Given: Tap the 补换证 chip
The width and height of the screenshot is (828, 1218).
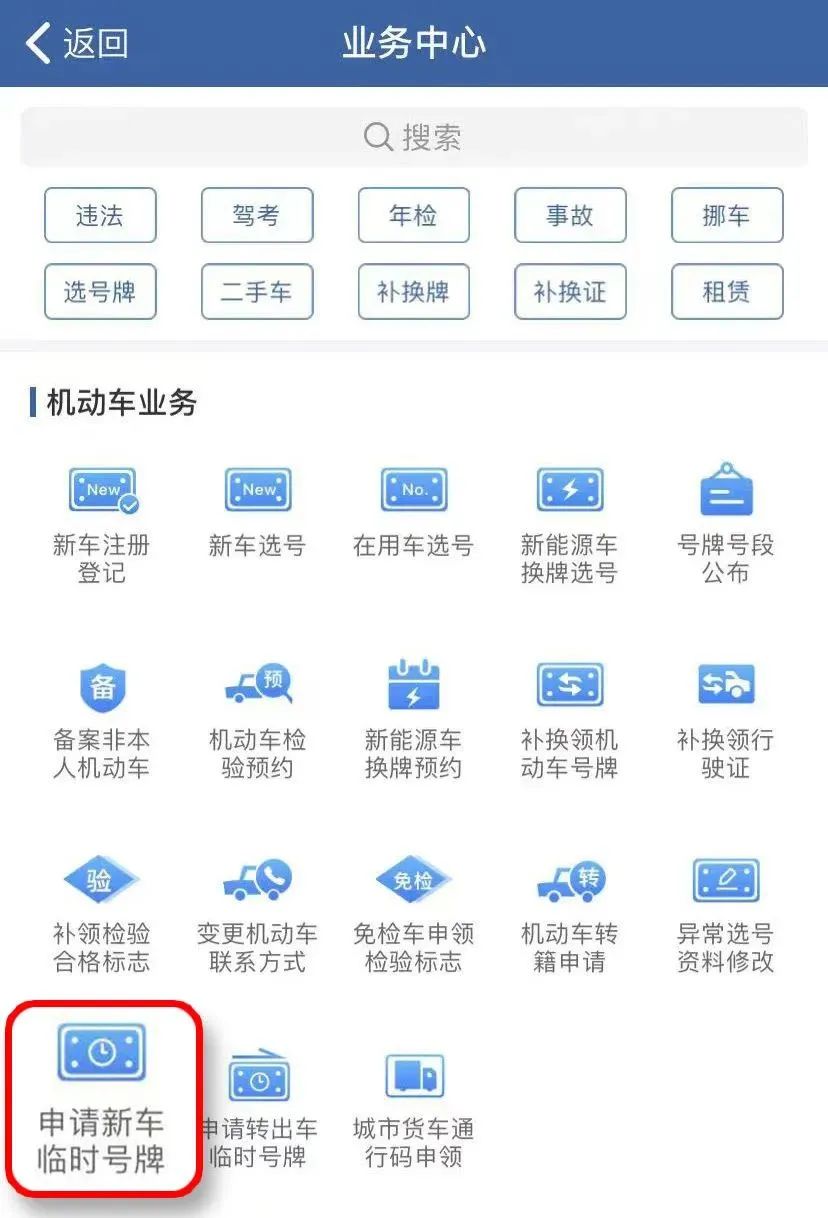Looking at the screenshot, I should [570, 292].
